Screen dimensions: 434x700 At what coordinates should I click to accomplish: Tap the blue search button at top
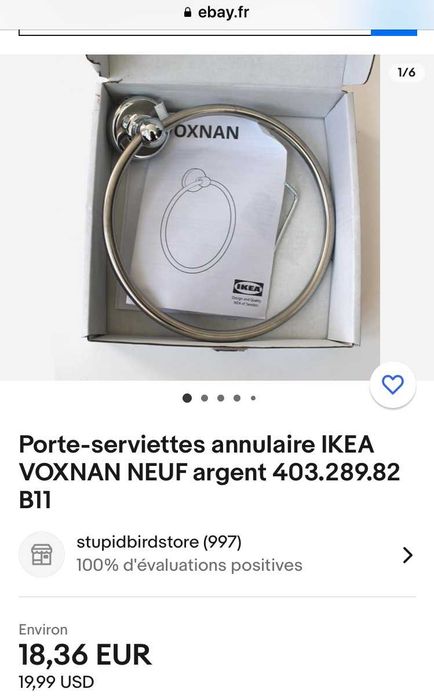[394, 33]
